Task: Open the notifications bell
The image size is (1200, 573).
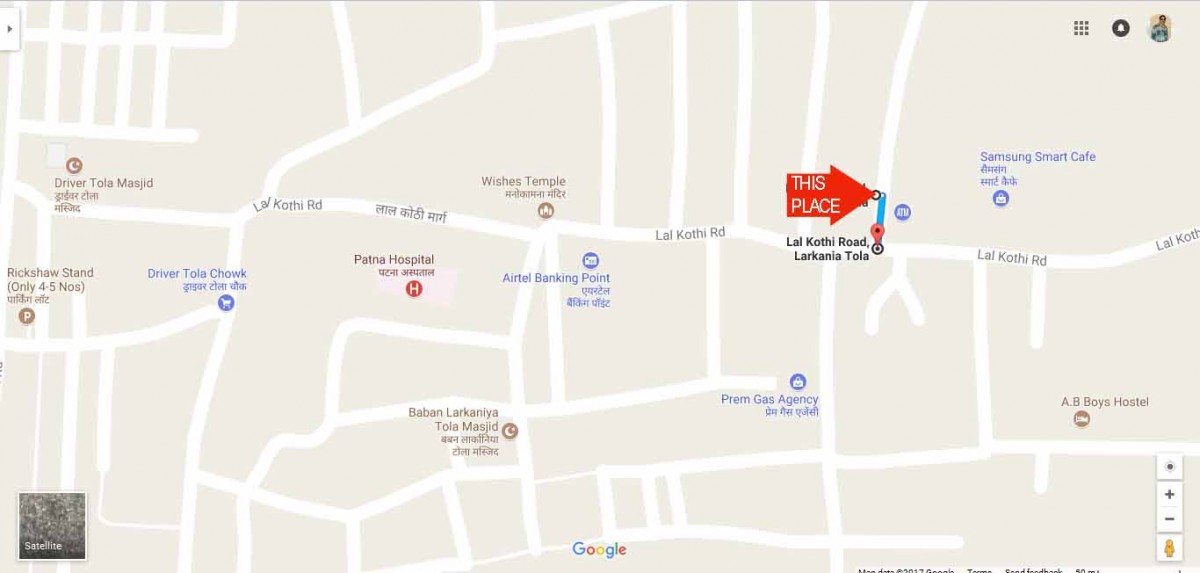Action: tap(1121, 28)
